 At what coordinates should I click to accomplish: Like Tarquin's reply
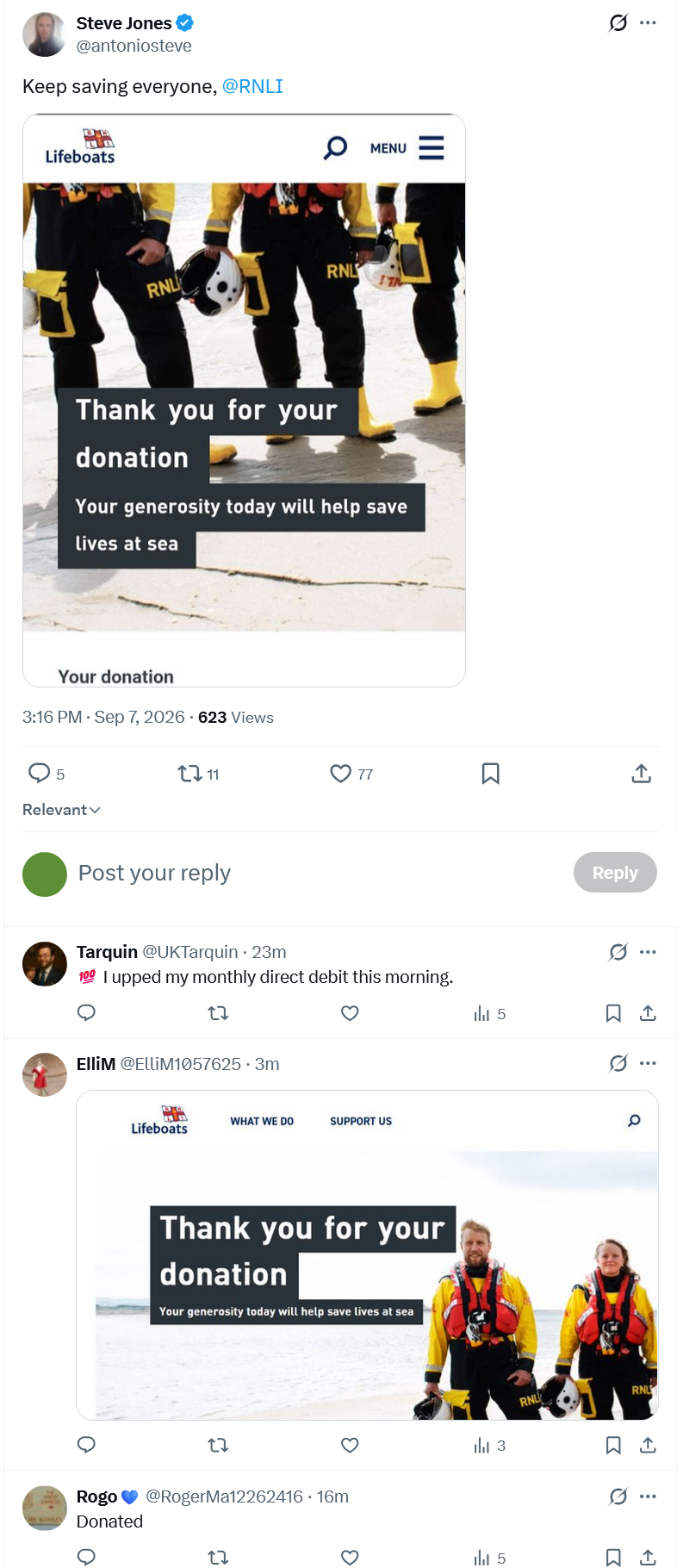point(350,1013)
